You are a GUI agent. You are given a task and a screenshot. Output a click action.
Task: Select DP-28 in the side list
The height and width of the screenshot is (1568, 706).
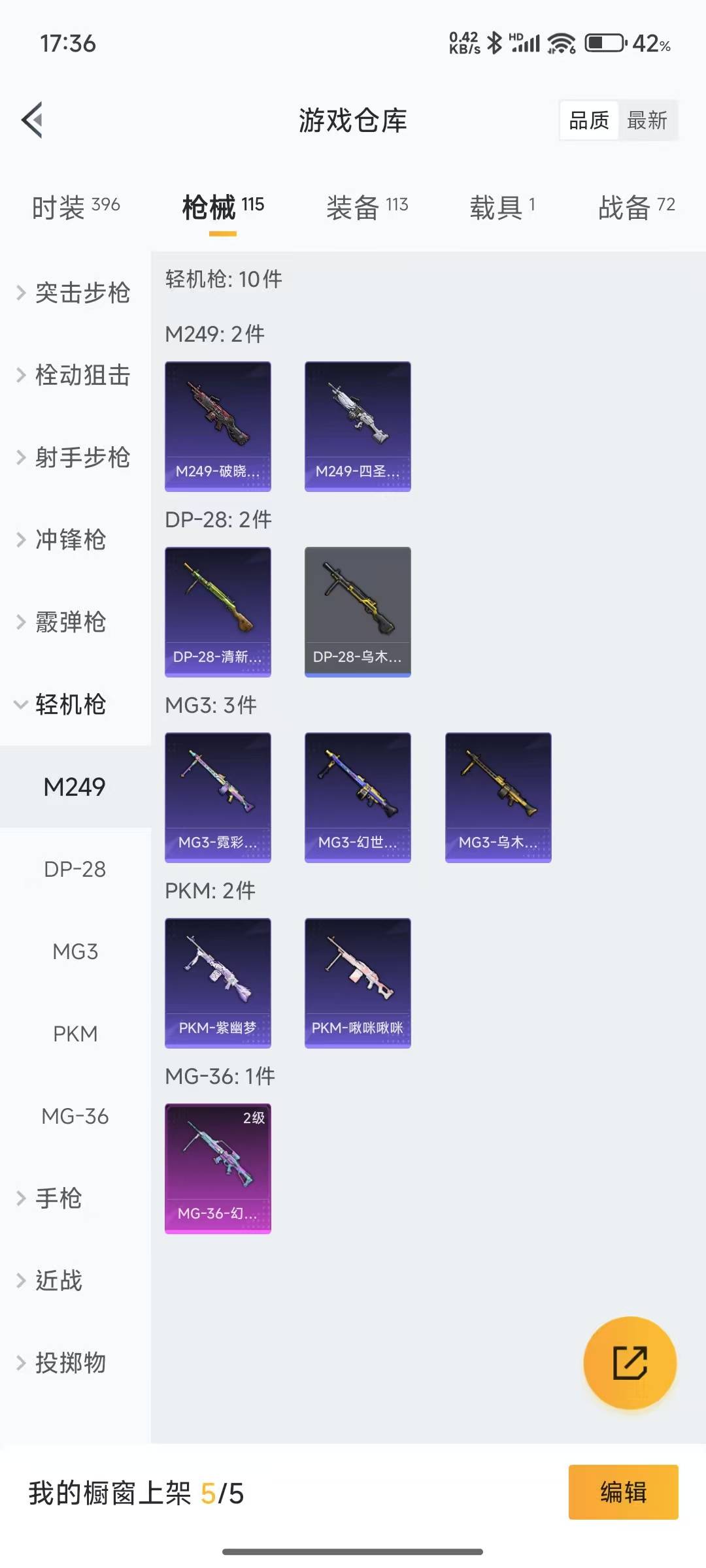coord(75,869)
